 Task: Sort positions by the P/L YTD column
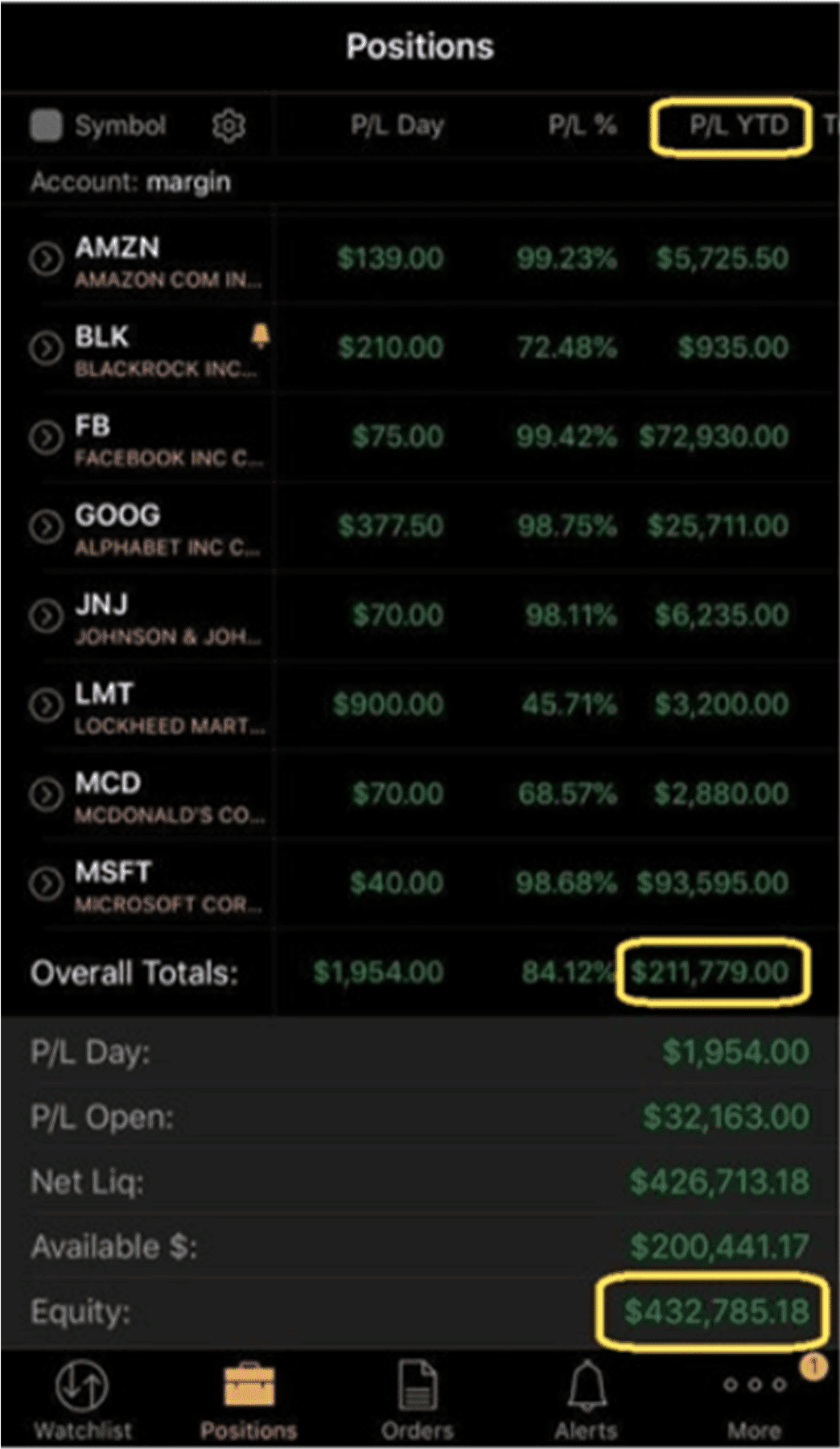tap(737, 126)
